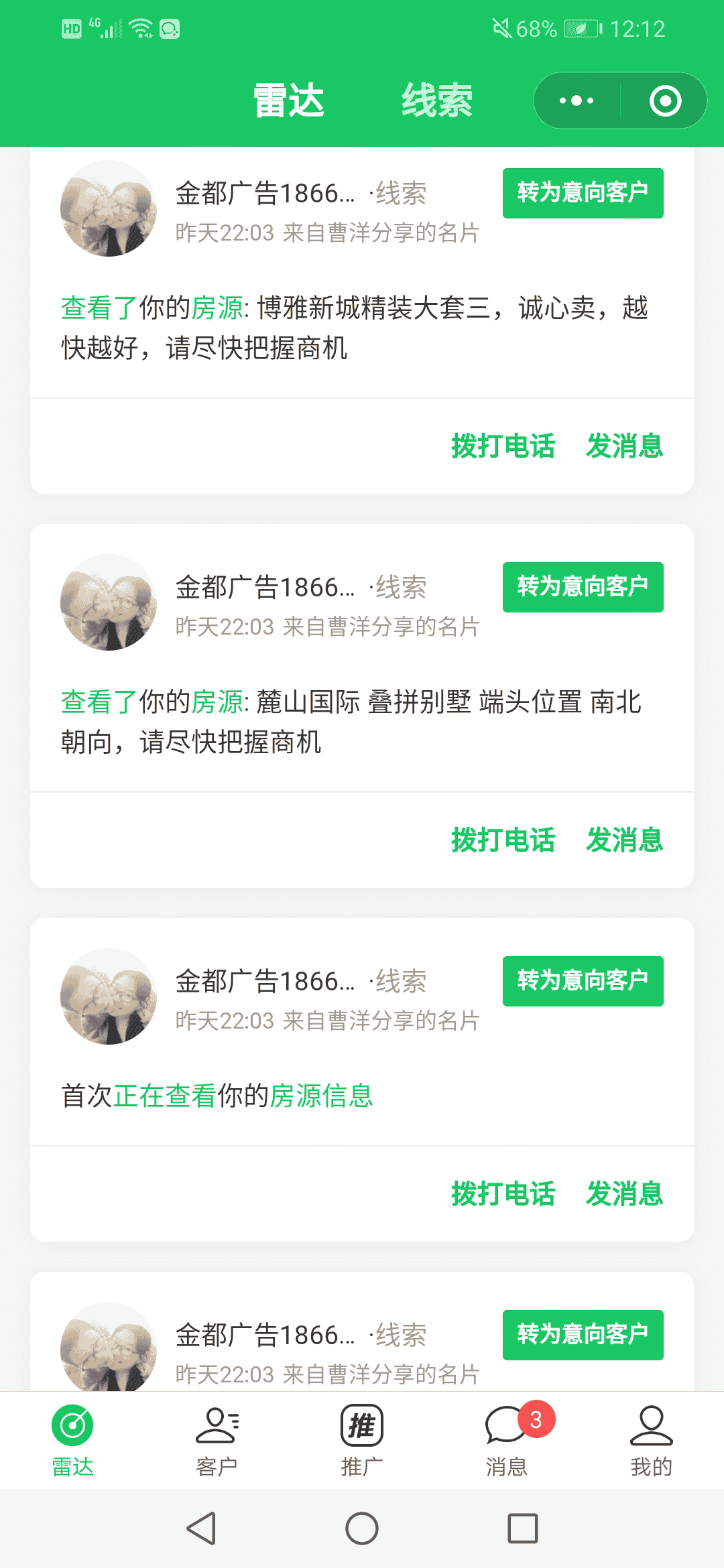
Task: Convert the 博雅新城 lead to 意向客户
Action: (583, 193)
